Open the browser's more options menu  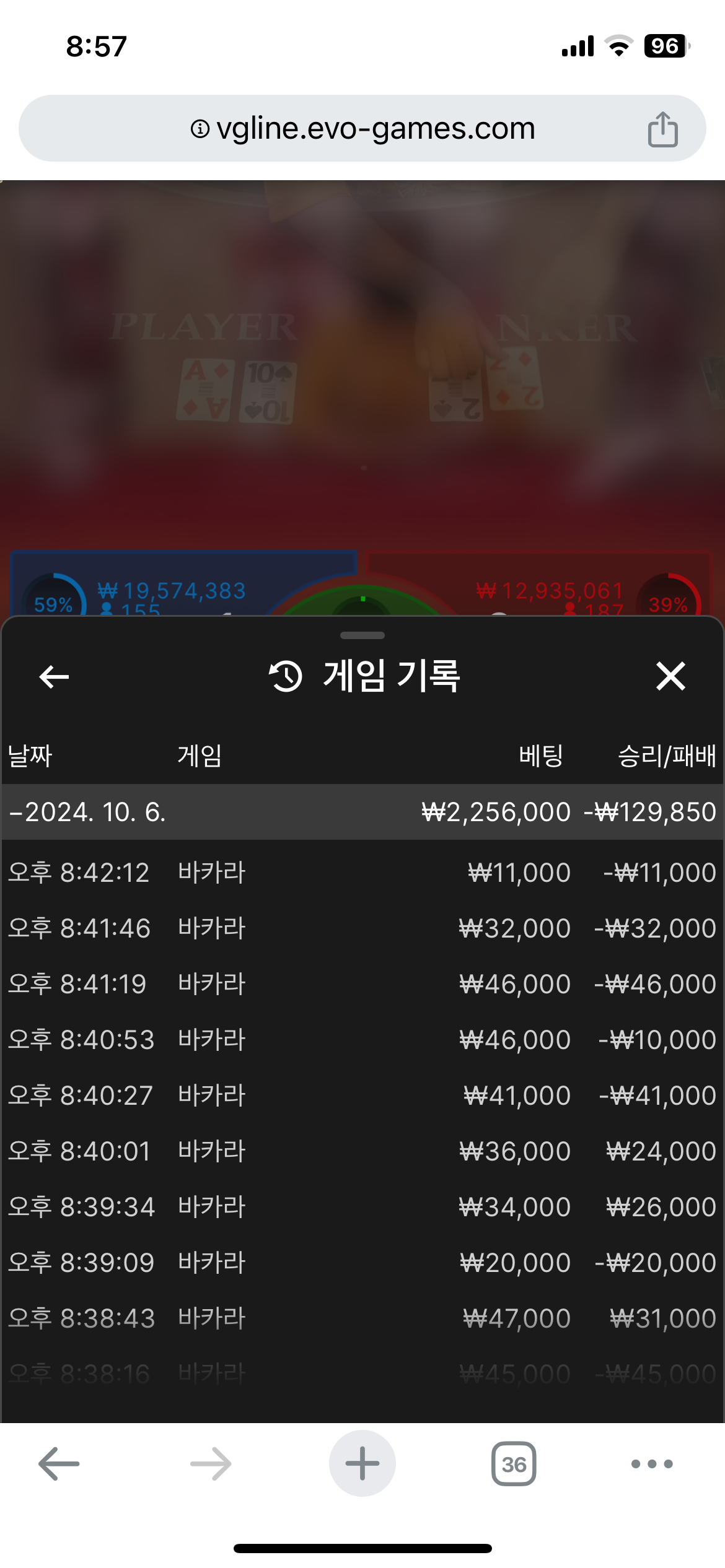tap(652, 1464)
